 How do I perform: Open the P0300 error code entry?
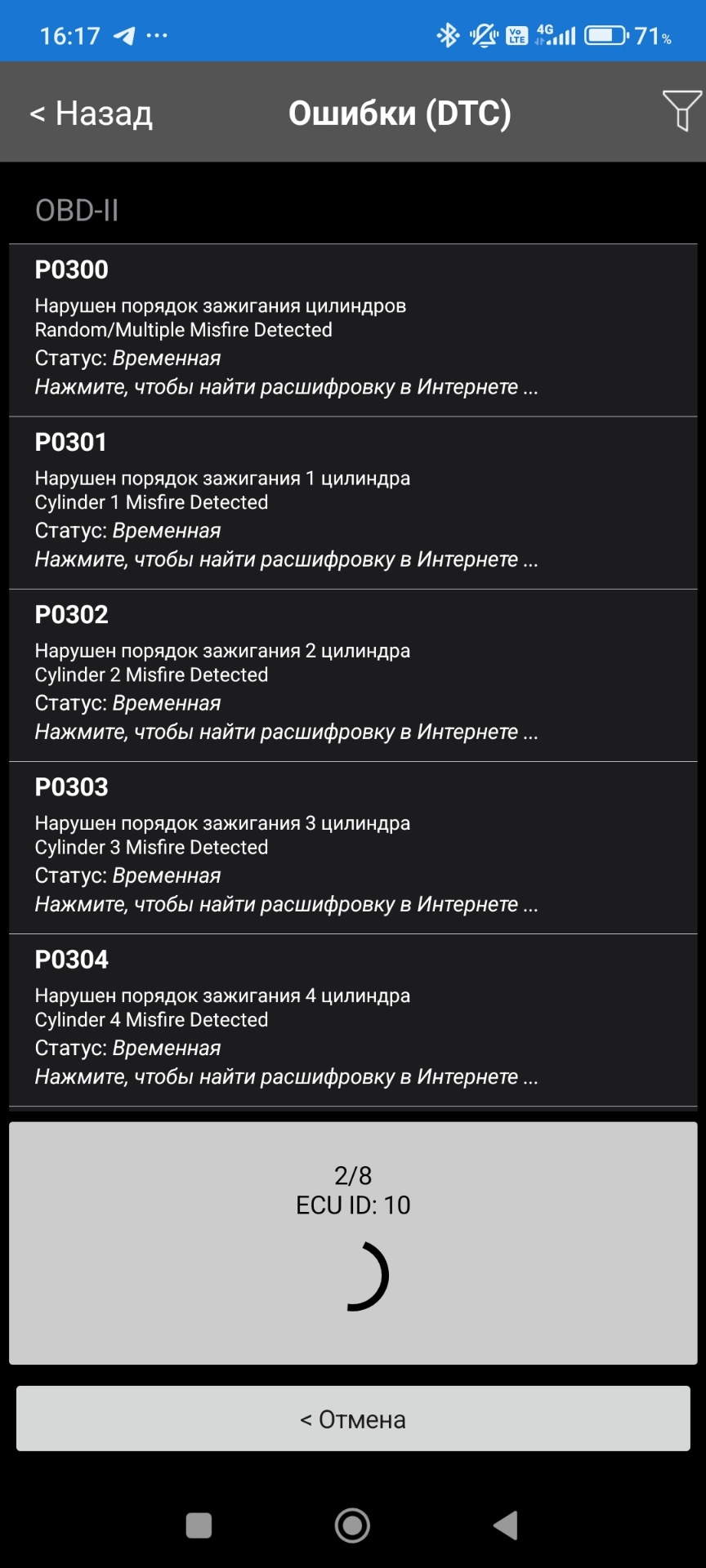[x=353, y=330]
